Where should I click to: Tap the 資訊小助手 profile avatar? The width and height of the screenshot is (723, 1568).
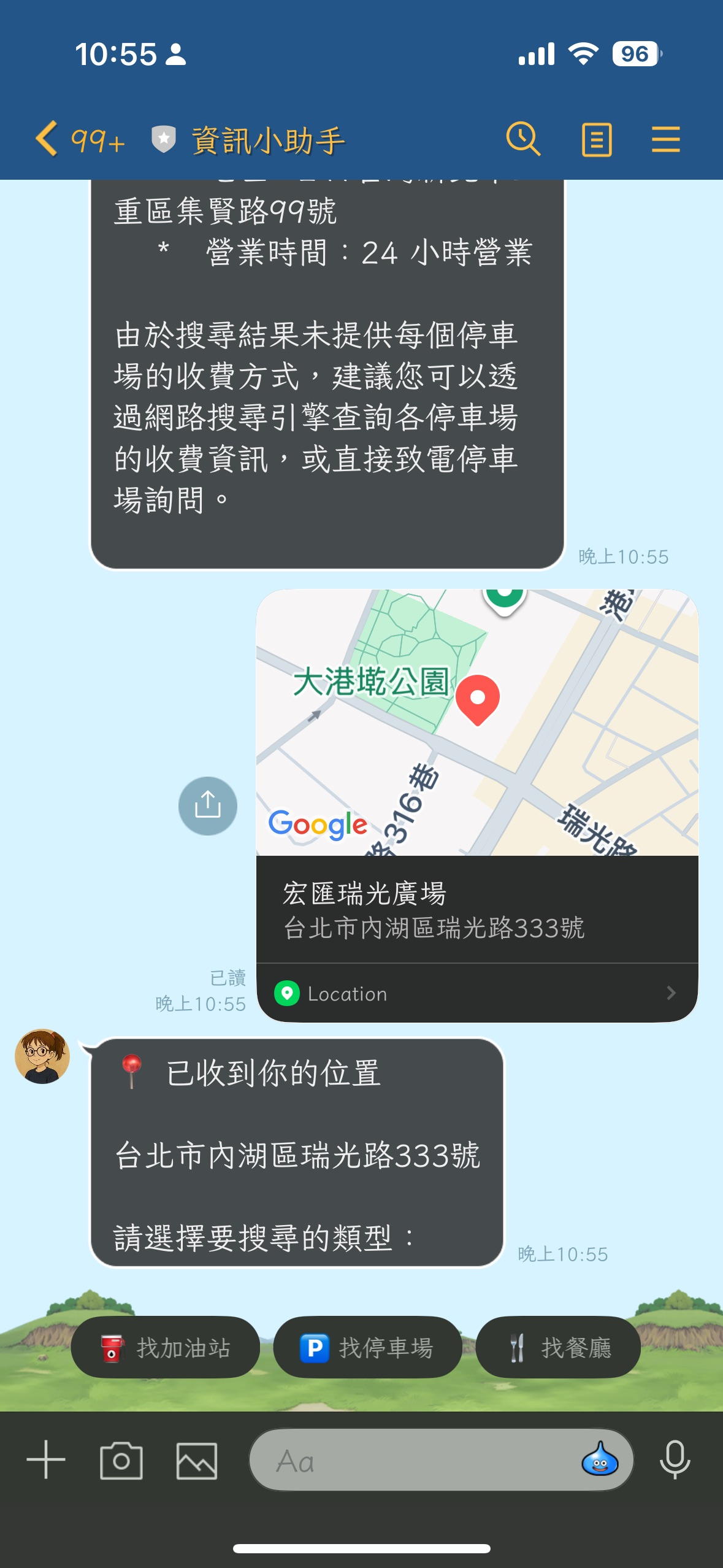(42, 1056)
